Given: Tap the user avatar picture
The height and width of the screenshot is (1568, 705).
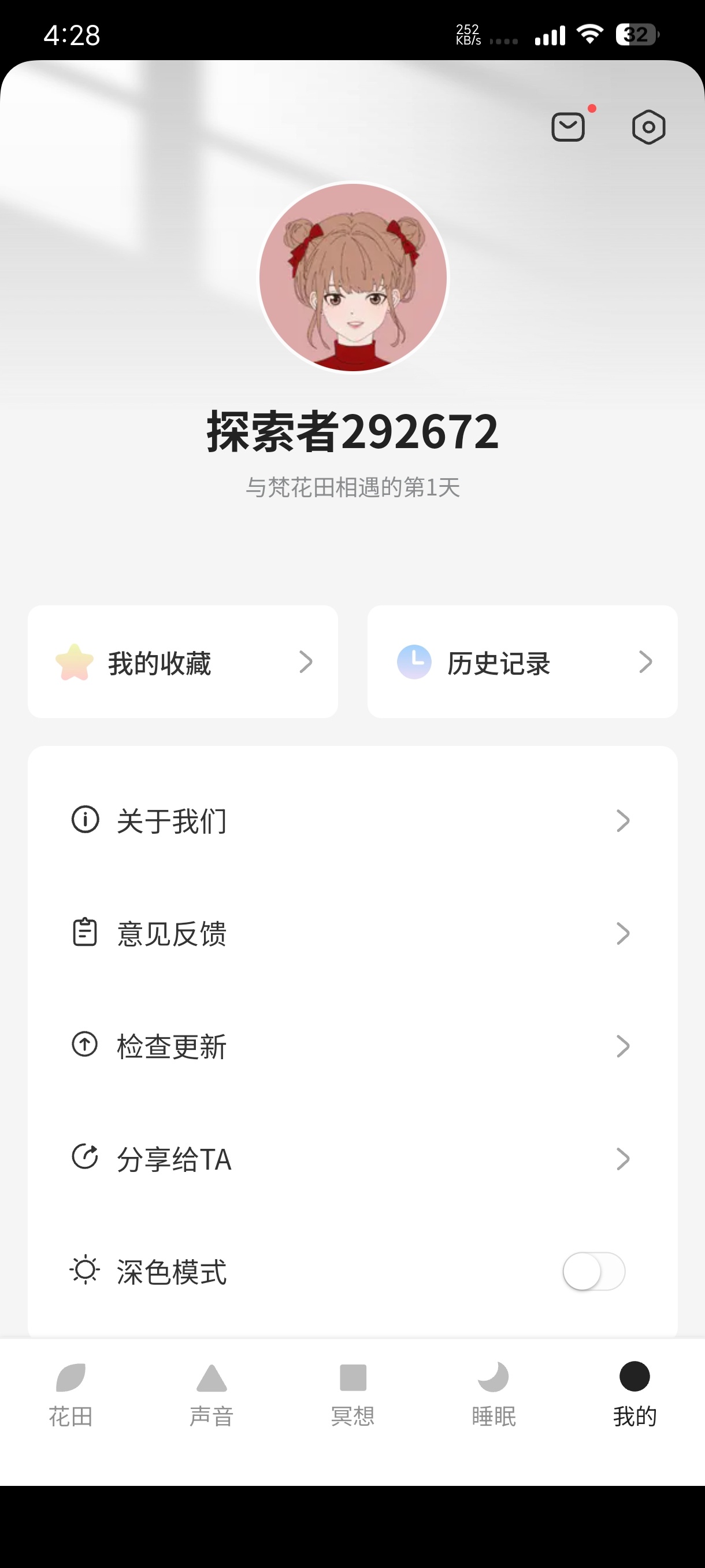Looking at the screenshot, I should [x=352, y=277].
